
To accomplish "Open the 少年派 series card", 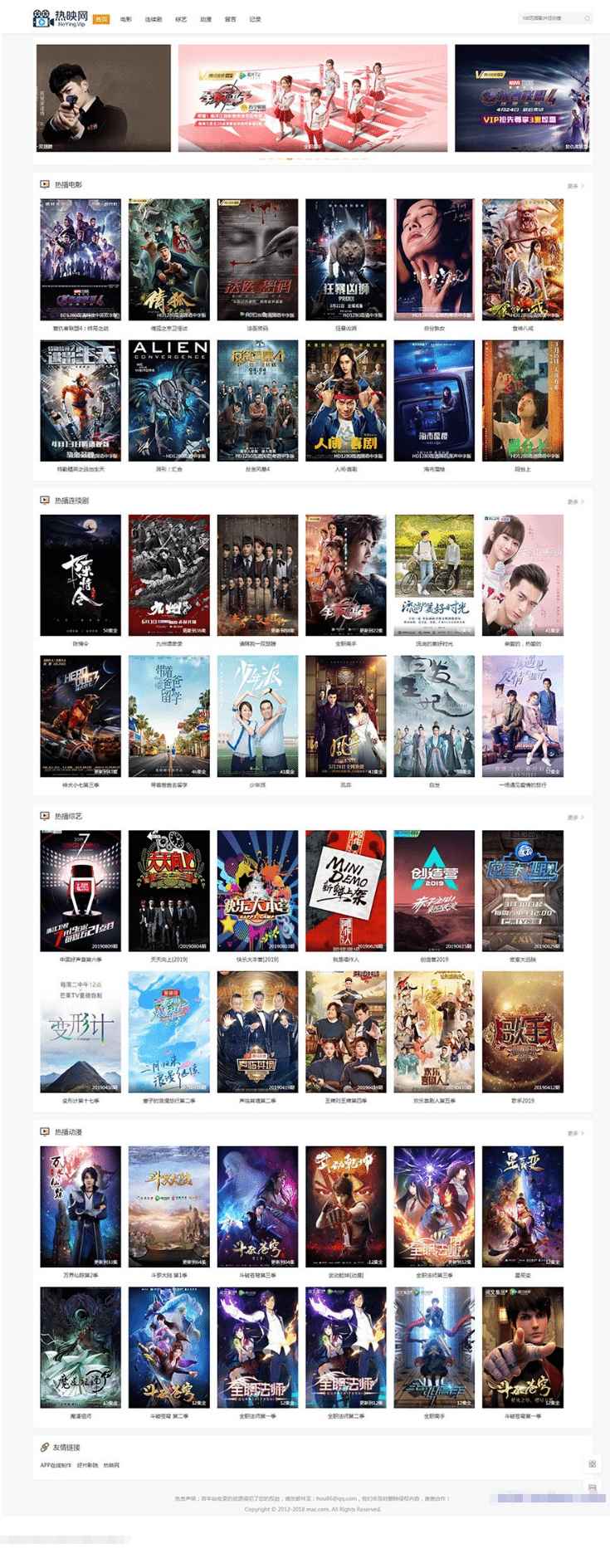I will [x=257, y=716].
